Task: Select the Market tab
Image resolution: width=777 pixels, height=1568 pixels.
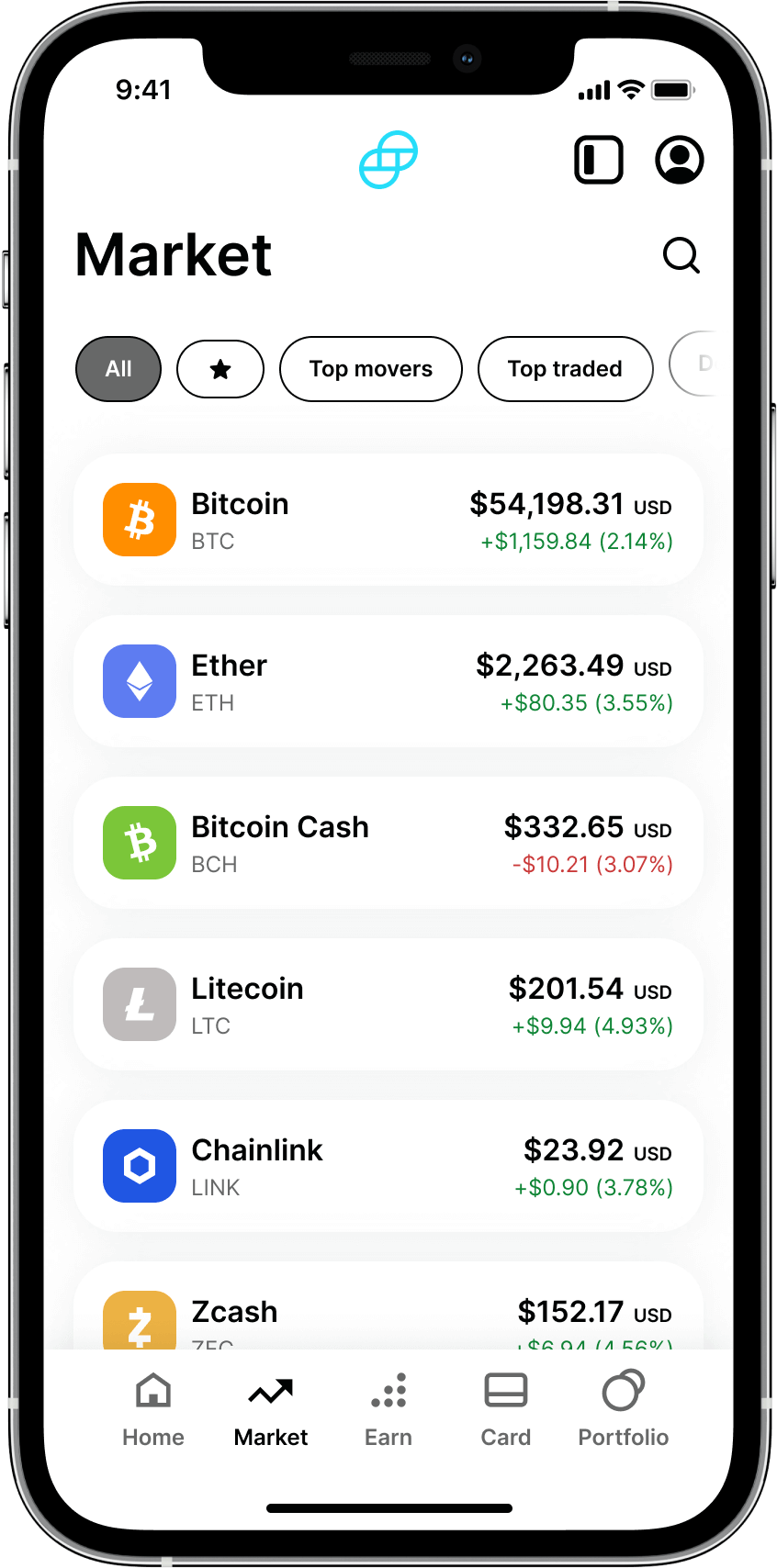Action: click(271, 1410)
